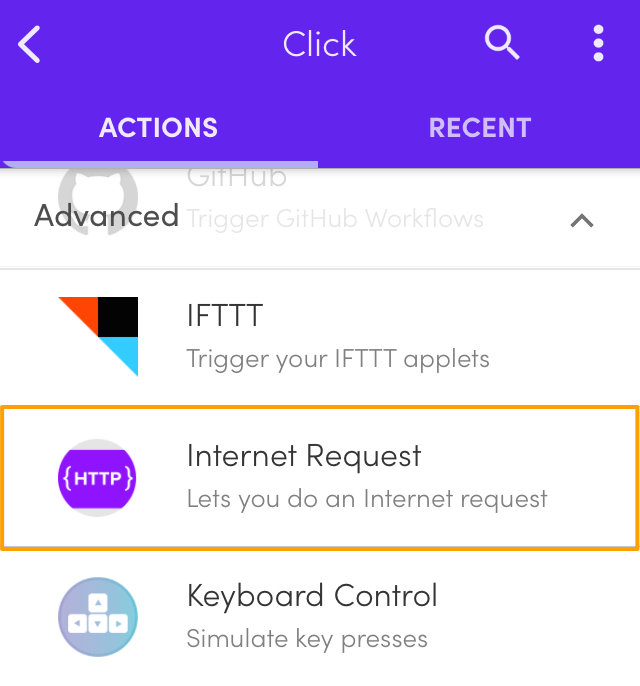The height and width of the screenshot is (686, 640).
Task: Open the three-dot overflow menu
Action: pyautogui.click(x=598, y=44)
